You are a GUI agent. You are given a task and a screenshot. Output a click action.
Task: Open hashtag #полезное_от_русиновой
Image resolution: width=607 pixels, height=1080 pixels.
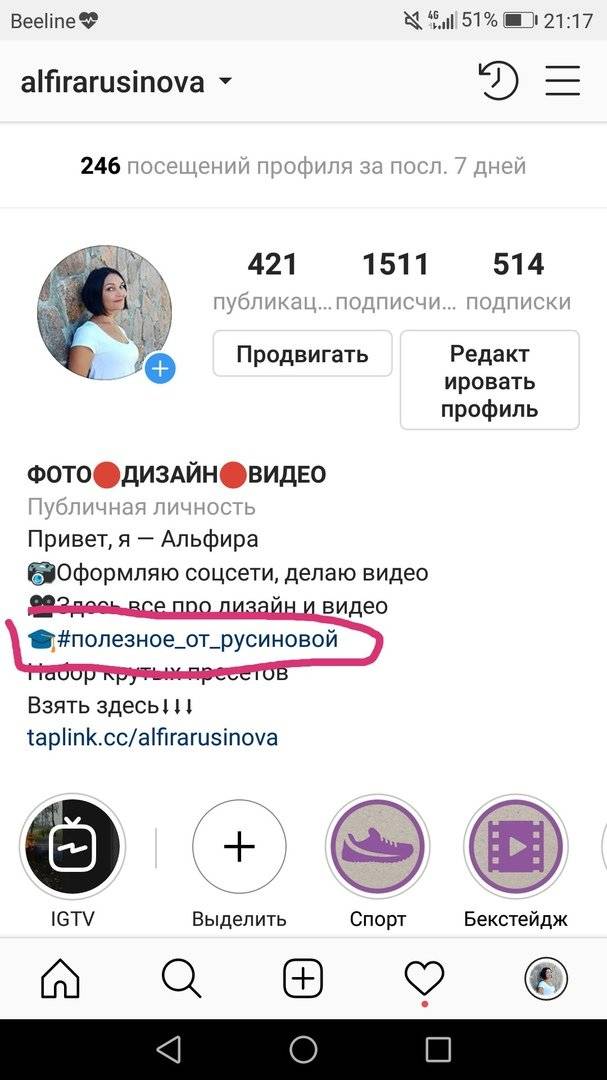tap(198, 639)
